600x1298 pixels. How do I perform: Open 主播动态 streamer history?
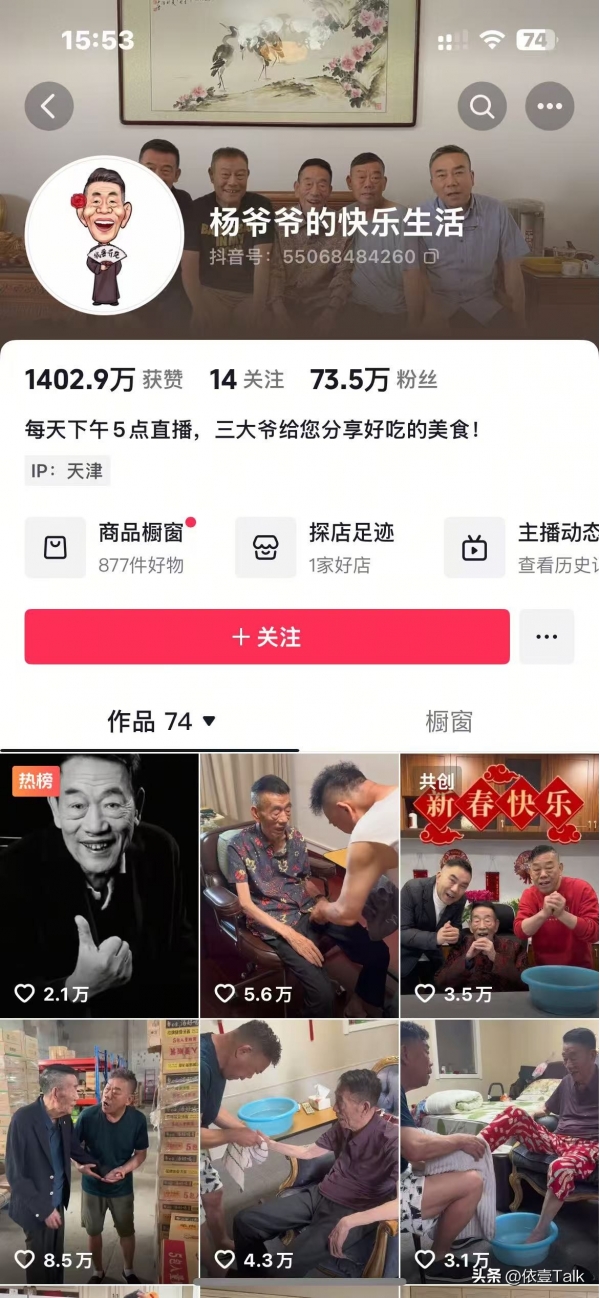click(520, 547)
